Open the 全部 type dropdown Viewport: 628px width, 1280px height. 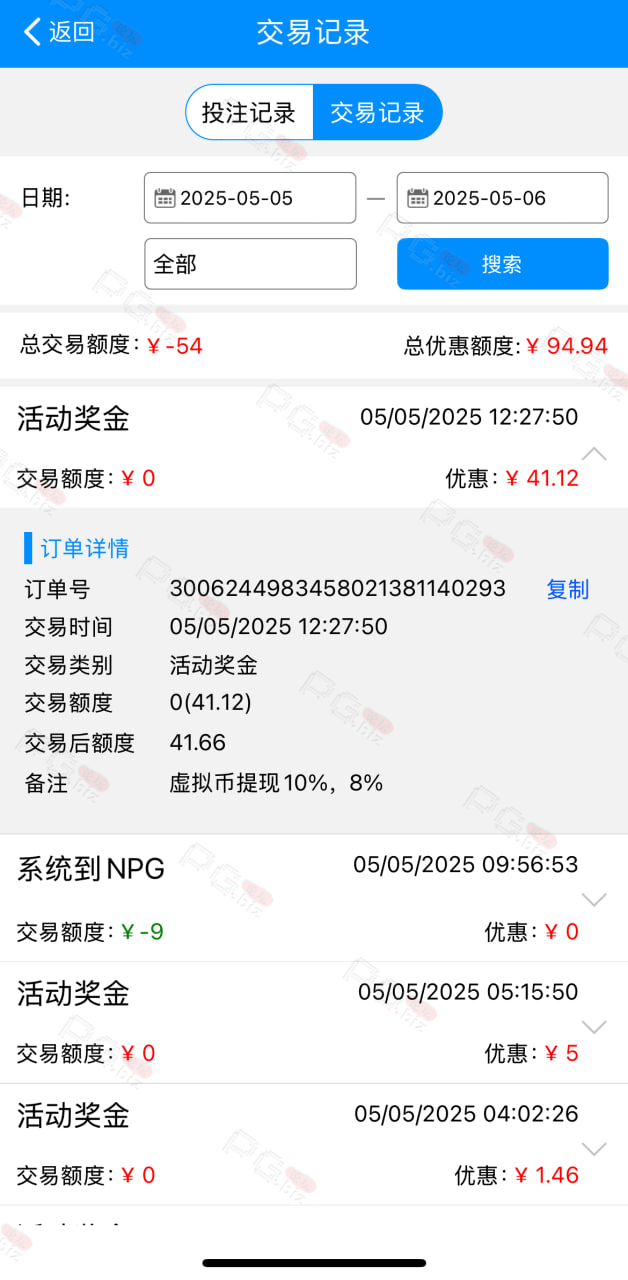click(x=250, y=264)
